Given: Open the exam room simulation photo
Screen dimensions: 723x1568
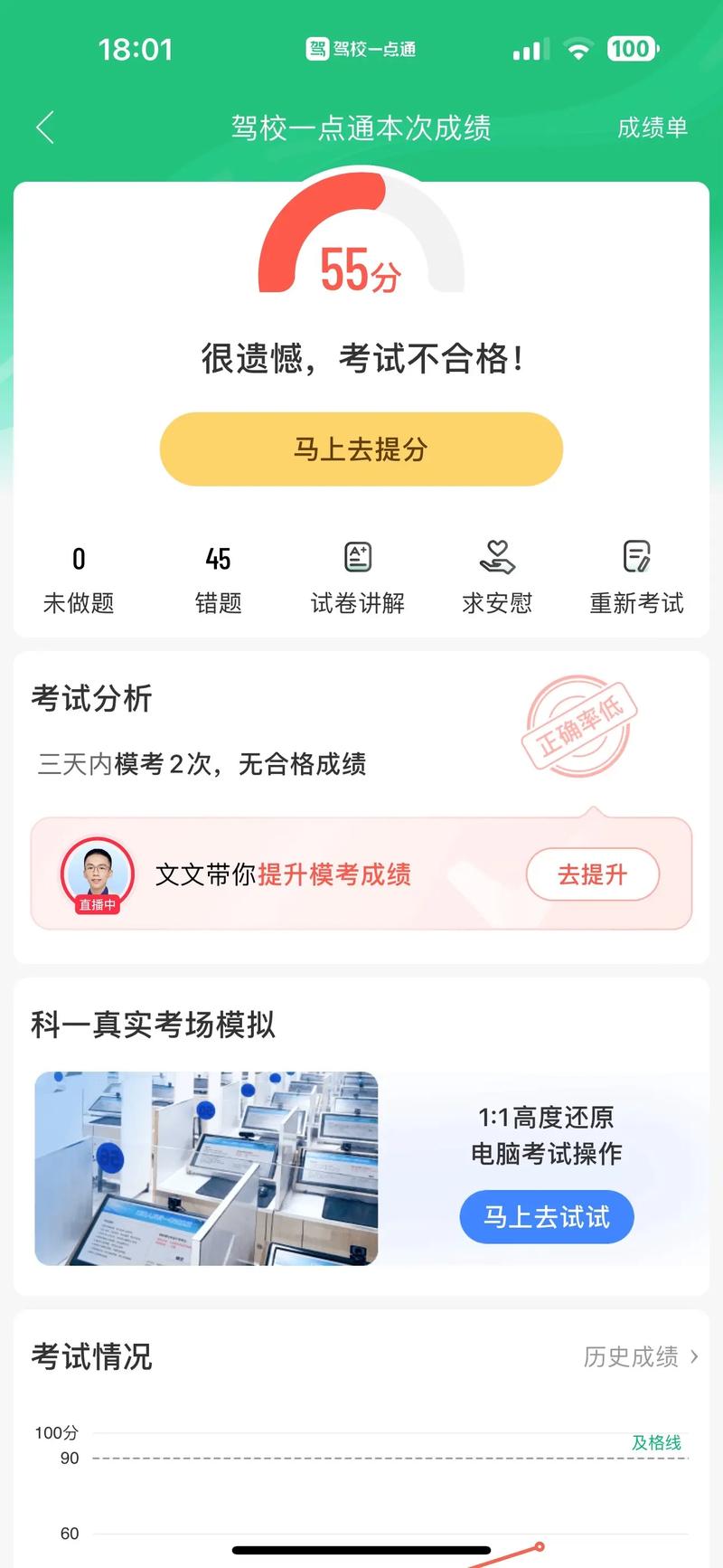Looking at the screenshot, I should [206, 1168].
